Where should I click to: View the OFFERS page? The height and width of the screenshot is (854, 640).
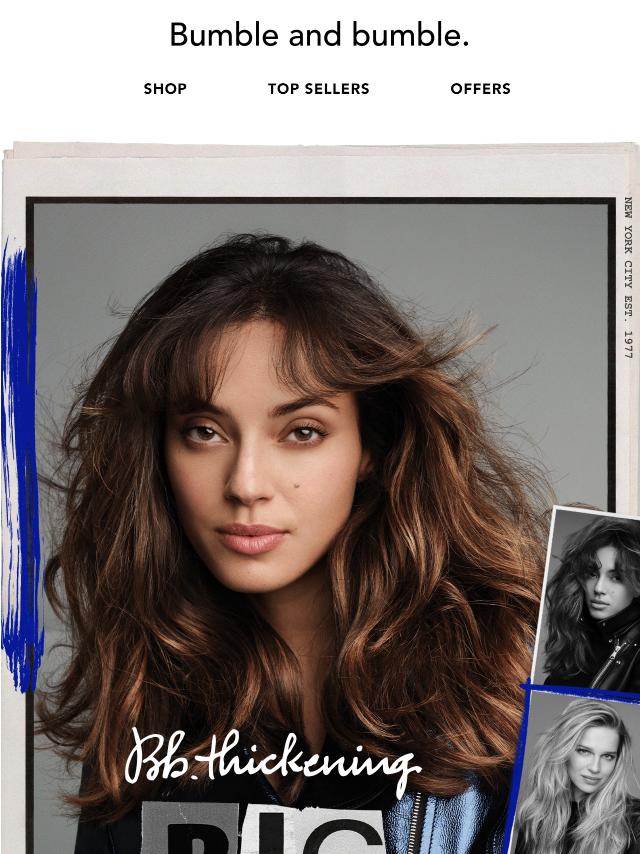pos(480,89)
